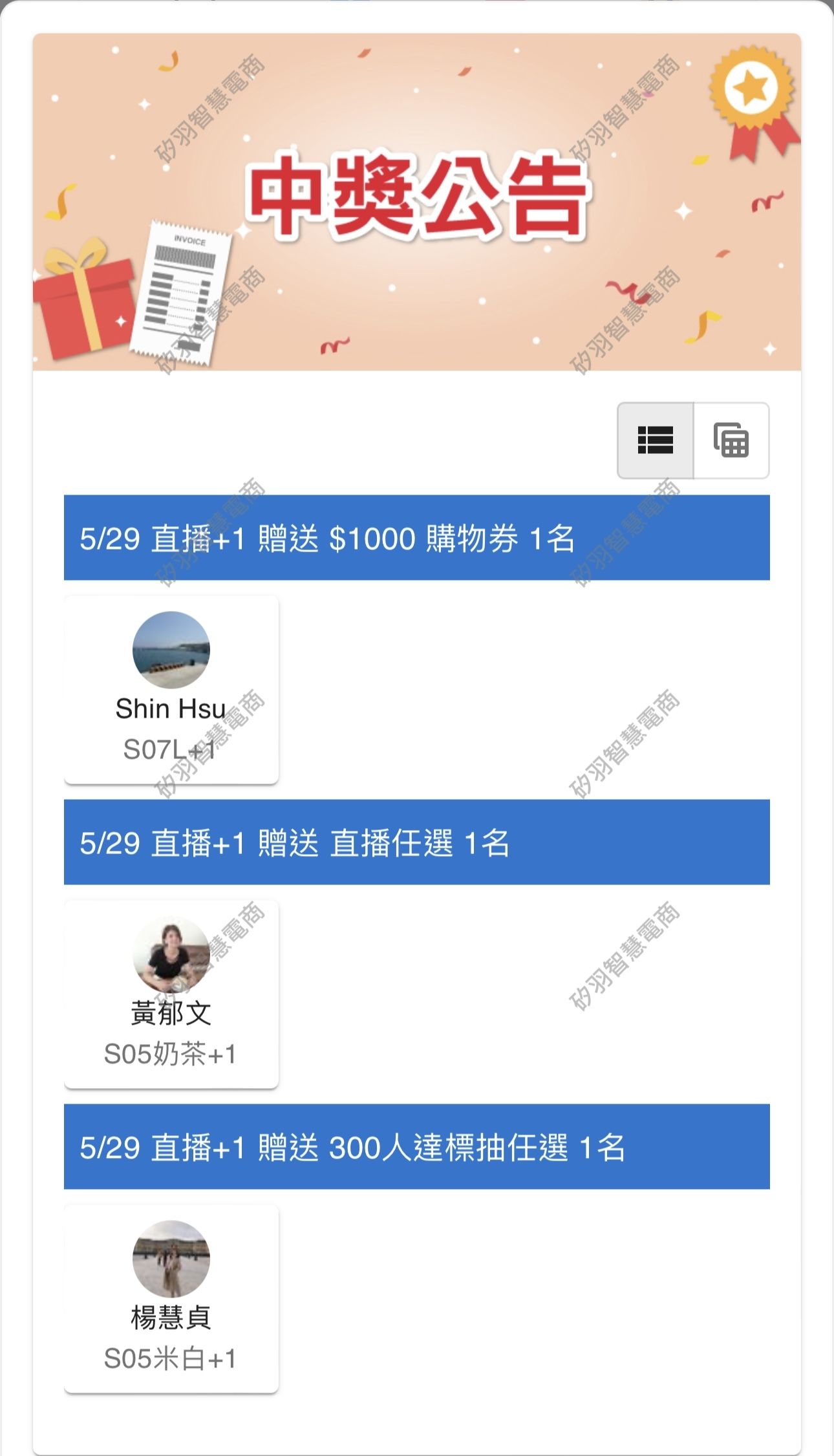Viewport: 834px width, 1456px height.
Task: Switch to the list view
Action: pyautogui.click(x=656, y=440)
